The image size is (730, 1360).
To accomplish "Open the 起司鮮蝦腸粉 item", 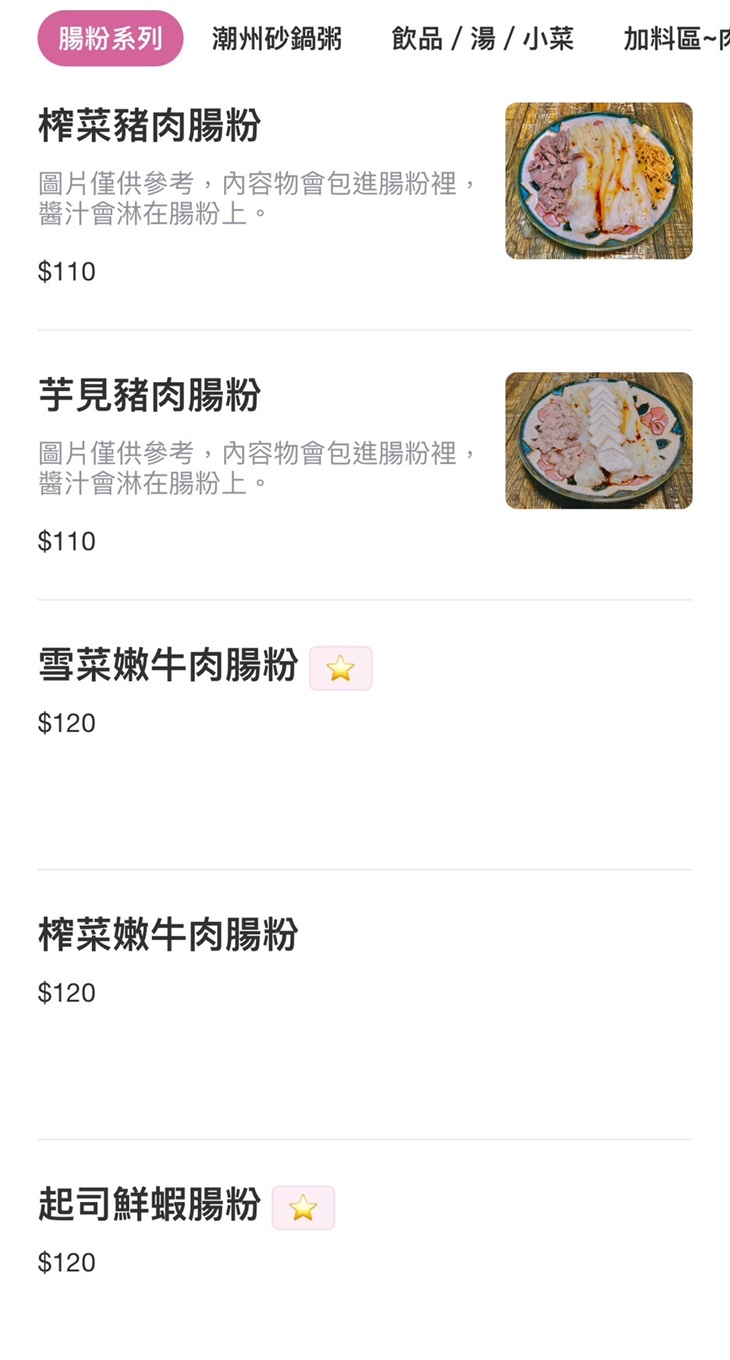I will (x=150, y=1208).
